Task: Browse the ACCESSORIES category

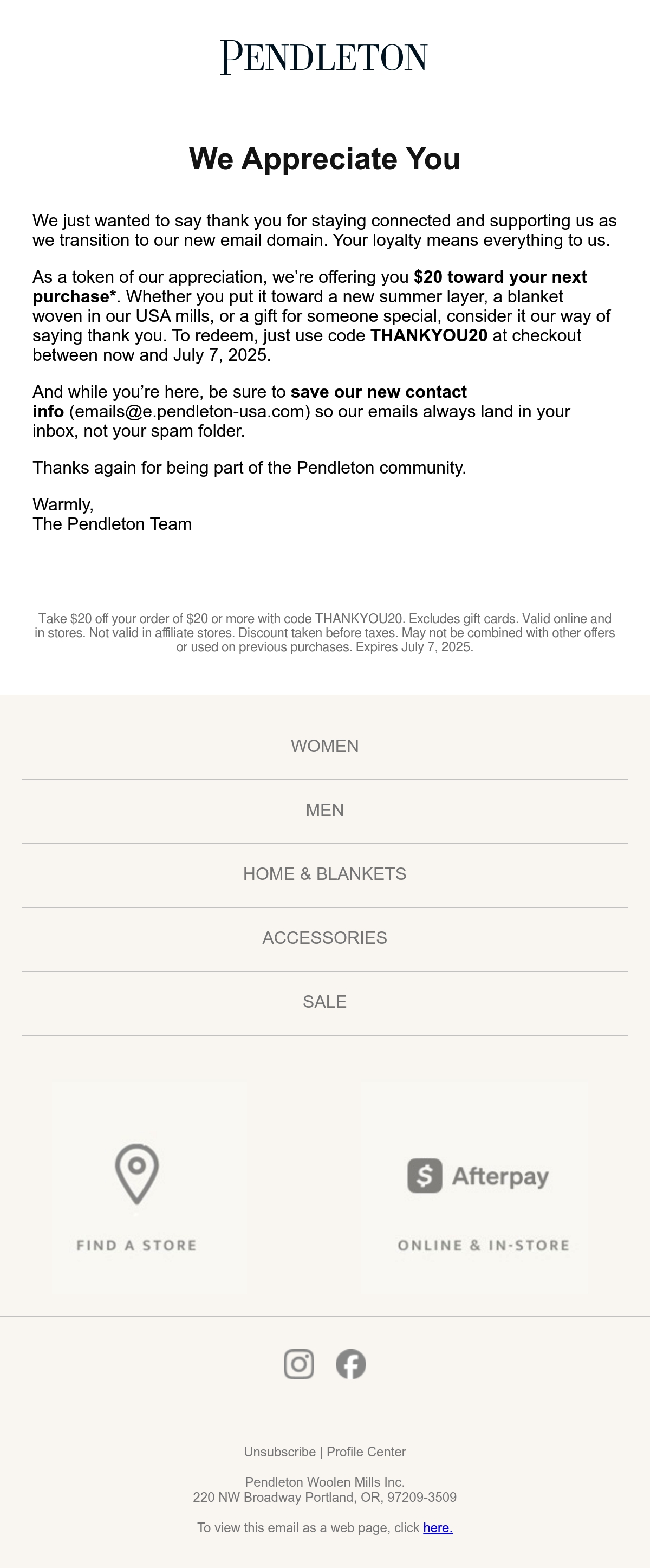Action: point(324,938)
